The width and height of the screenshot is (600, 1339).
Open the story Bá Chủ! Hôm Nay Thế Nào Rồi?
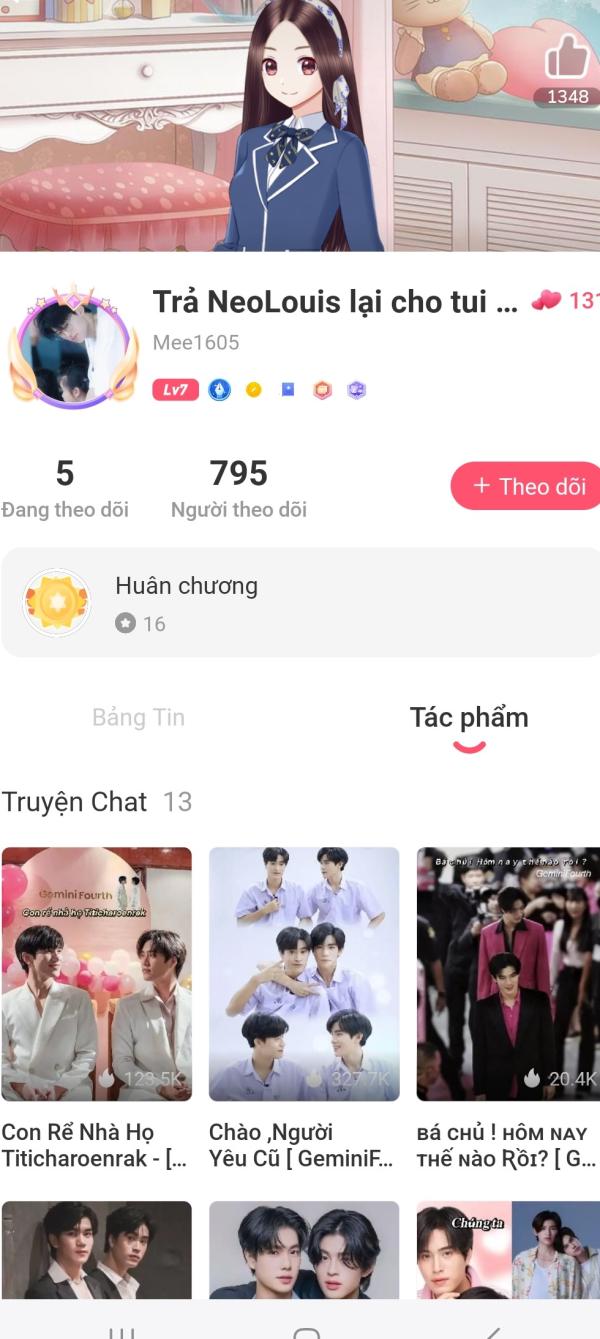tap(508, 974)
